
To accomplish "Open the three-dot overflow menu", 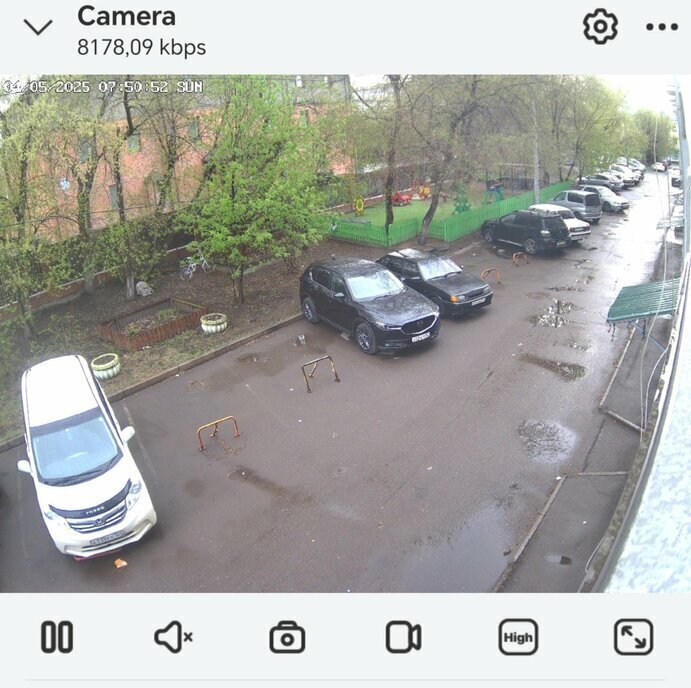I will [662, 27].
